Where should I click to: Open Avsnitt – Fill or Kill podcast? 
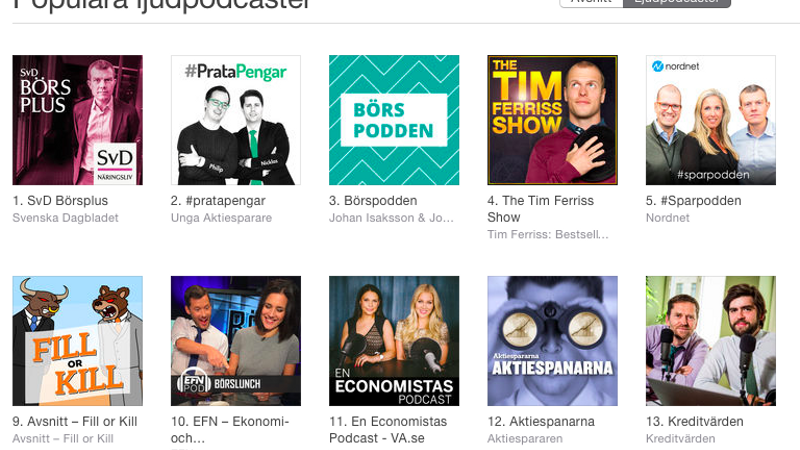tap(77, 341)
